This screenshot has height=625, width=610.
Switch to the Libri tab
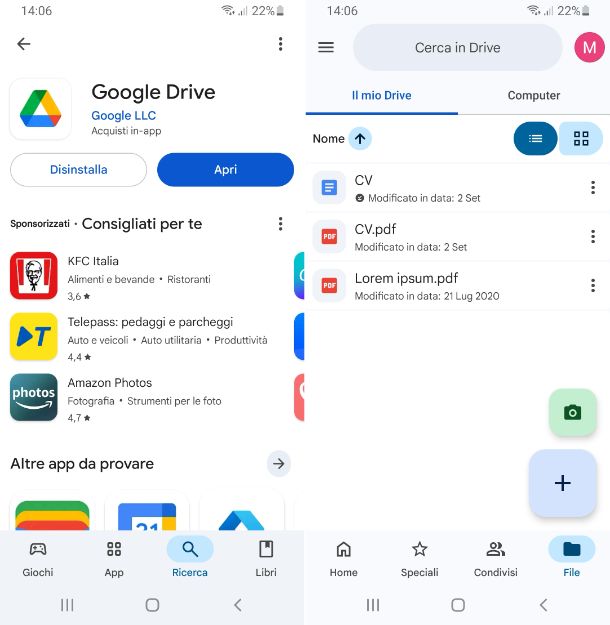(x=266, y=558)
